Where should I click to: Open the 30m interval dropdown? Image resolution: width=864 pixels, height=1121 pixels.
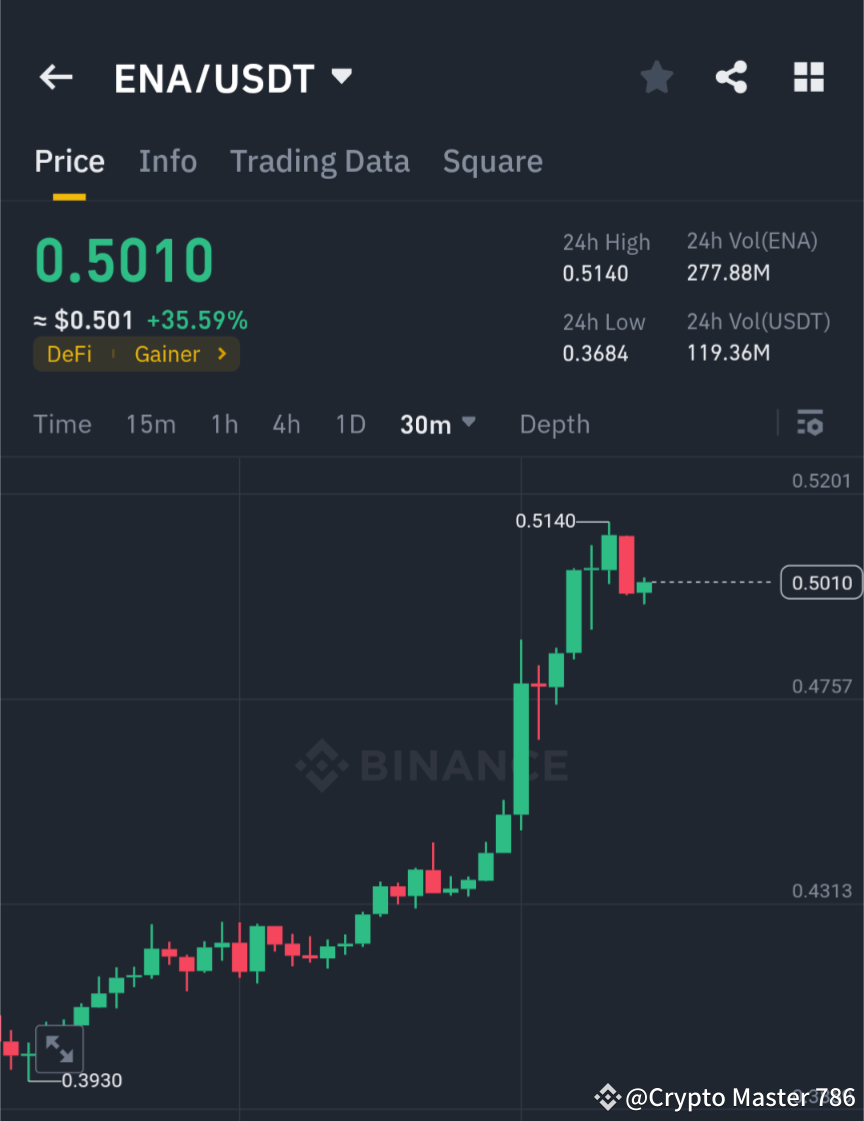point(437,424)
